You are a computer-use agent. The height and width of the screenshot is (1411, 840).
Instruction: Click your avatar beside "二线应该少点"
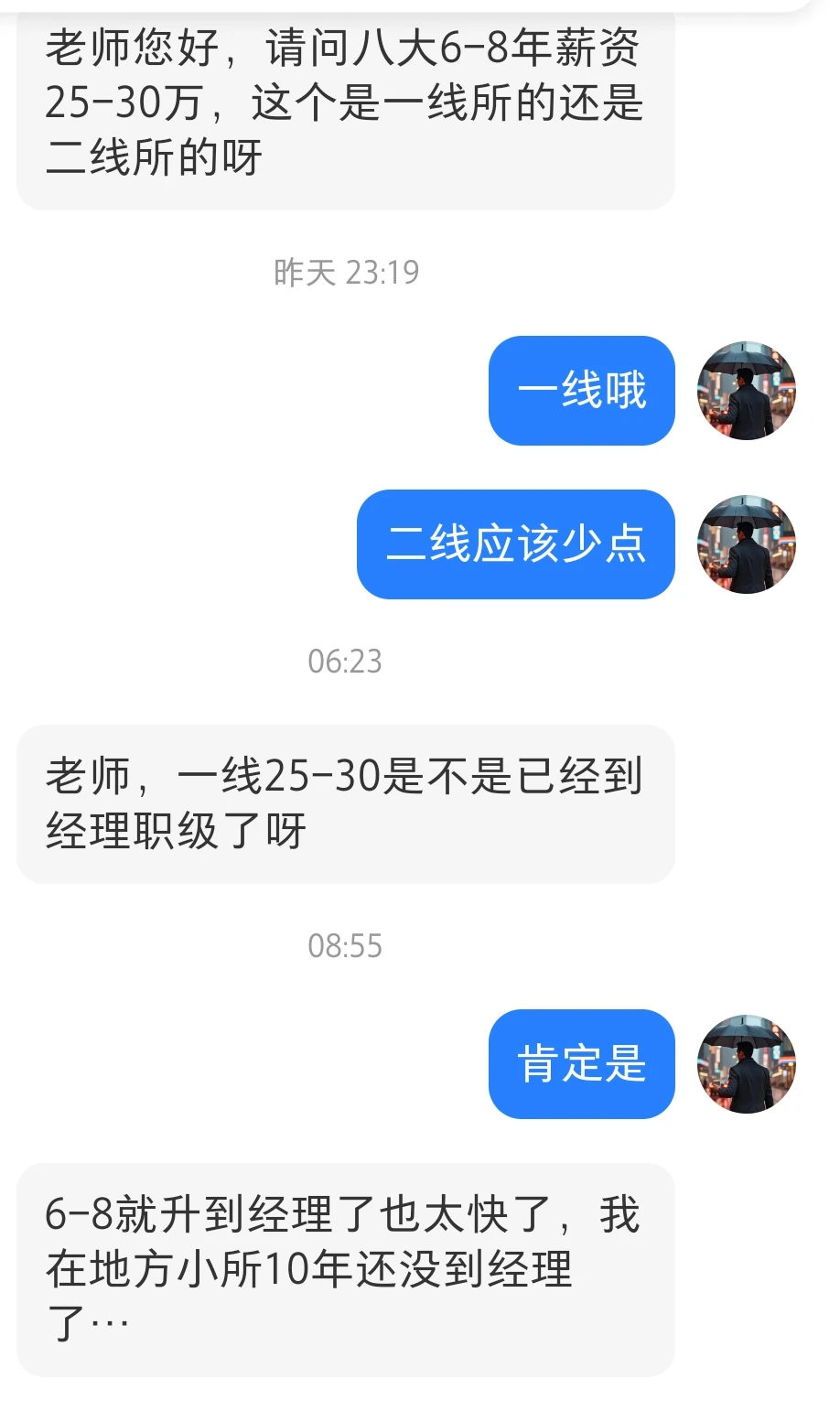point(746,544)
